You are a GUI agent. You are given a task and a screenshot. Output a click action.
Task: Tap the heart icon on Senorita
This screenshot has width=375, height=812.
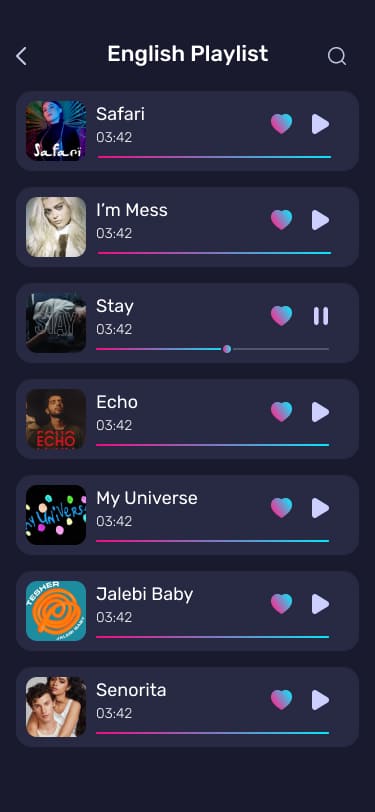(282, 700)
